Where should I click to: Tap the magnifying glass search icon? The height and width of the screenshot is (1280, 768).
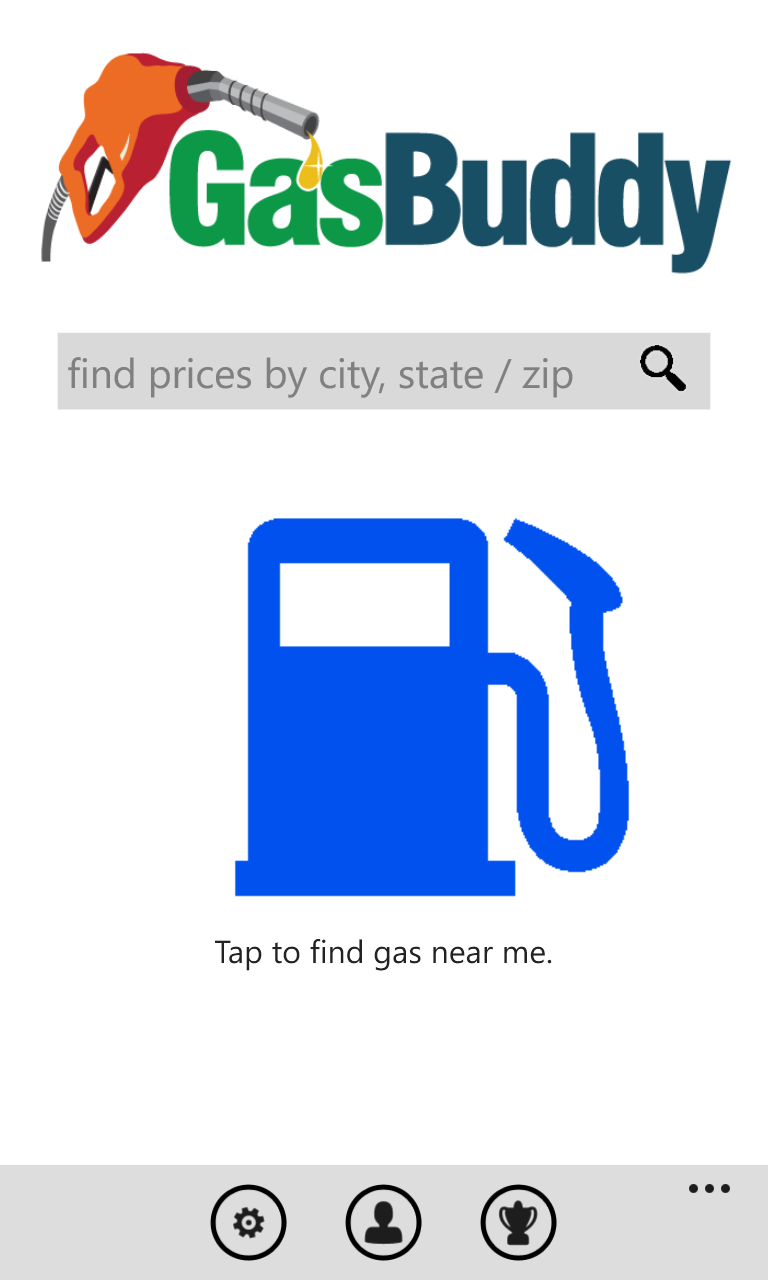[663, 369]
